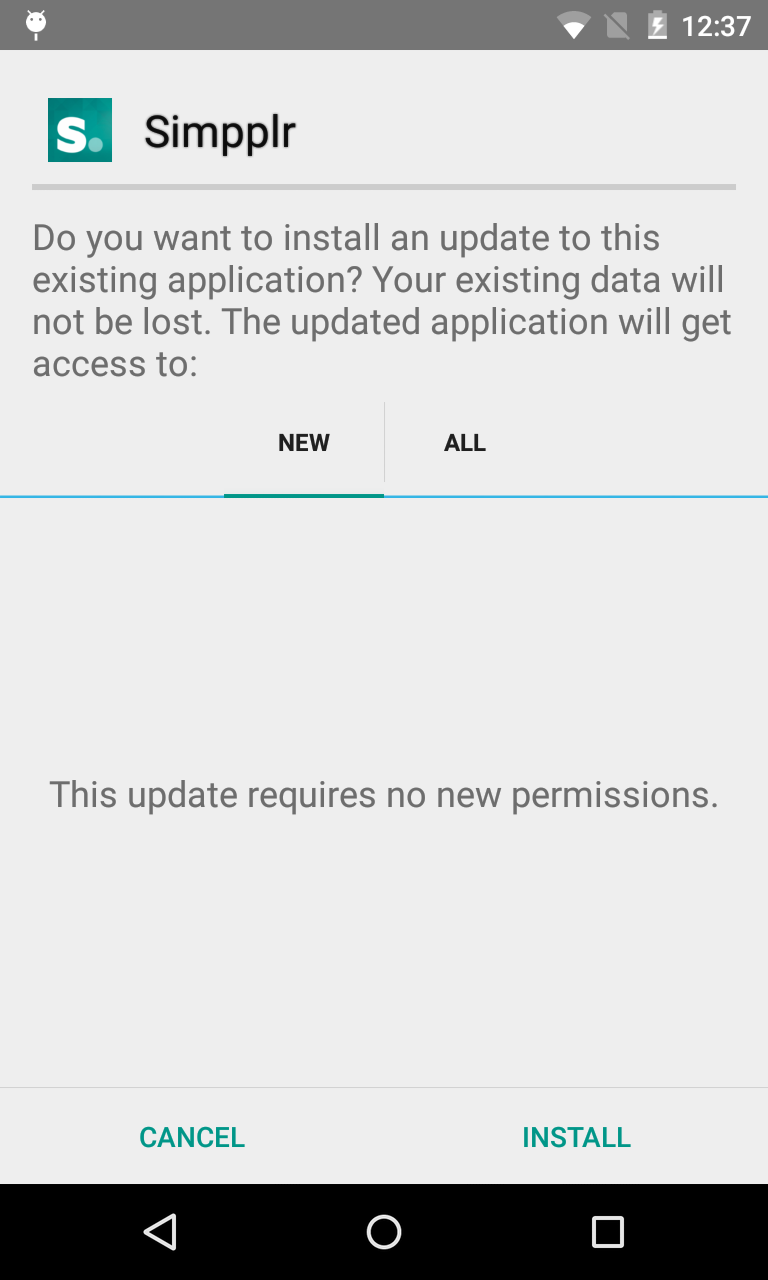Select the NEW permissions tab
The width and height of the screenshot is (768, 1280).
click(x=304, y=443)
